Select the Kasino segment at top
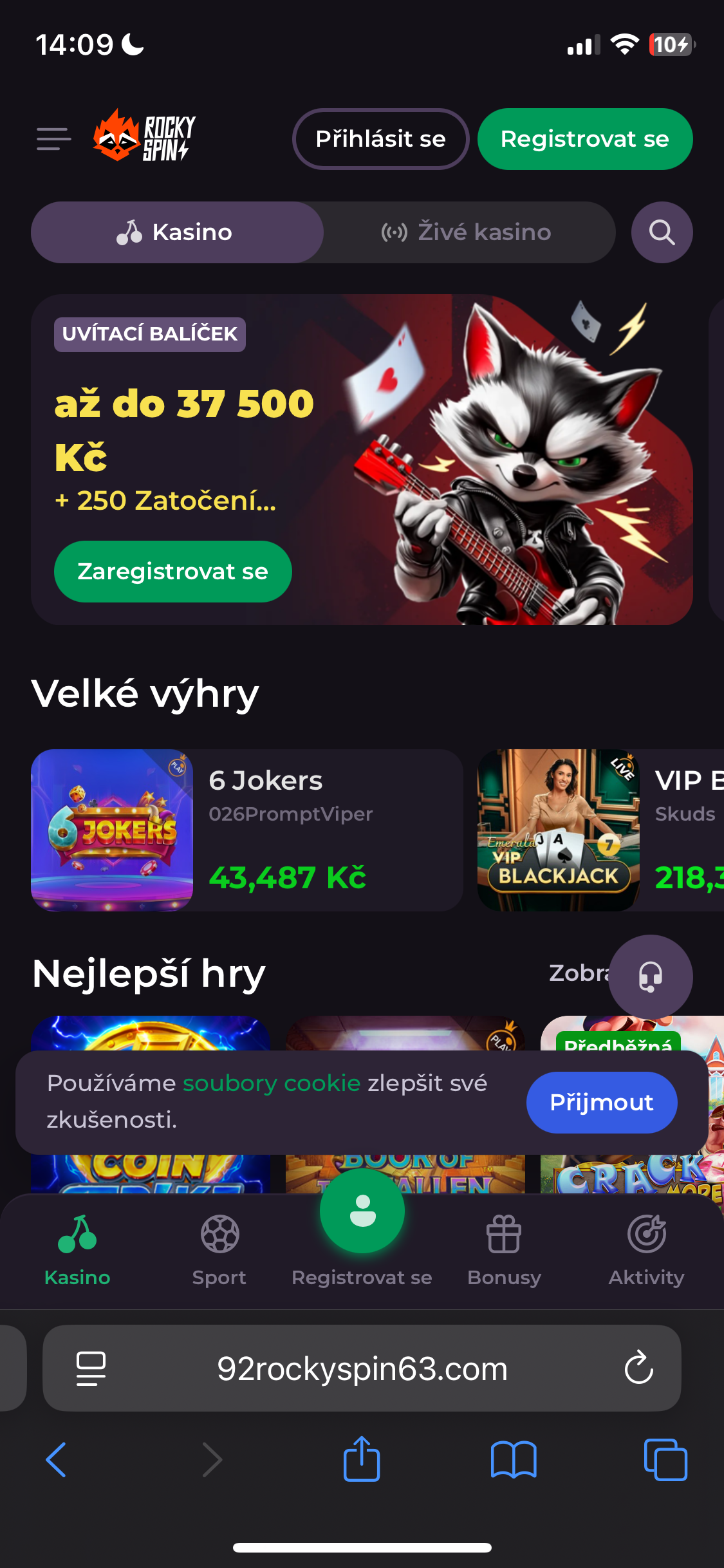The image size is (724, 1568). 176,232
